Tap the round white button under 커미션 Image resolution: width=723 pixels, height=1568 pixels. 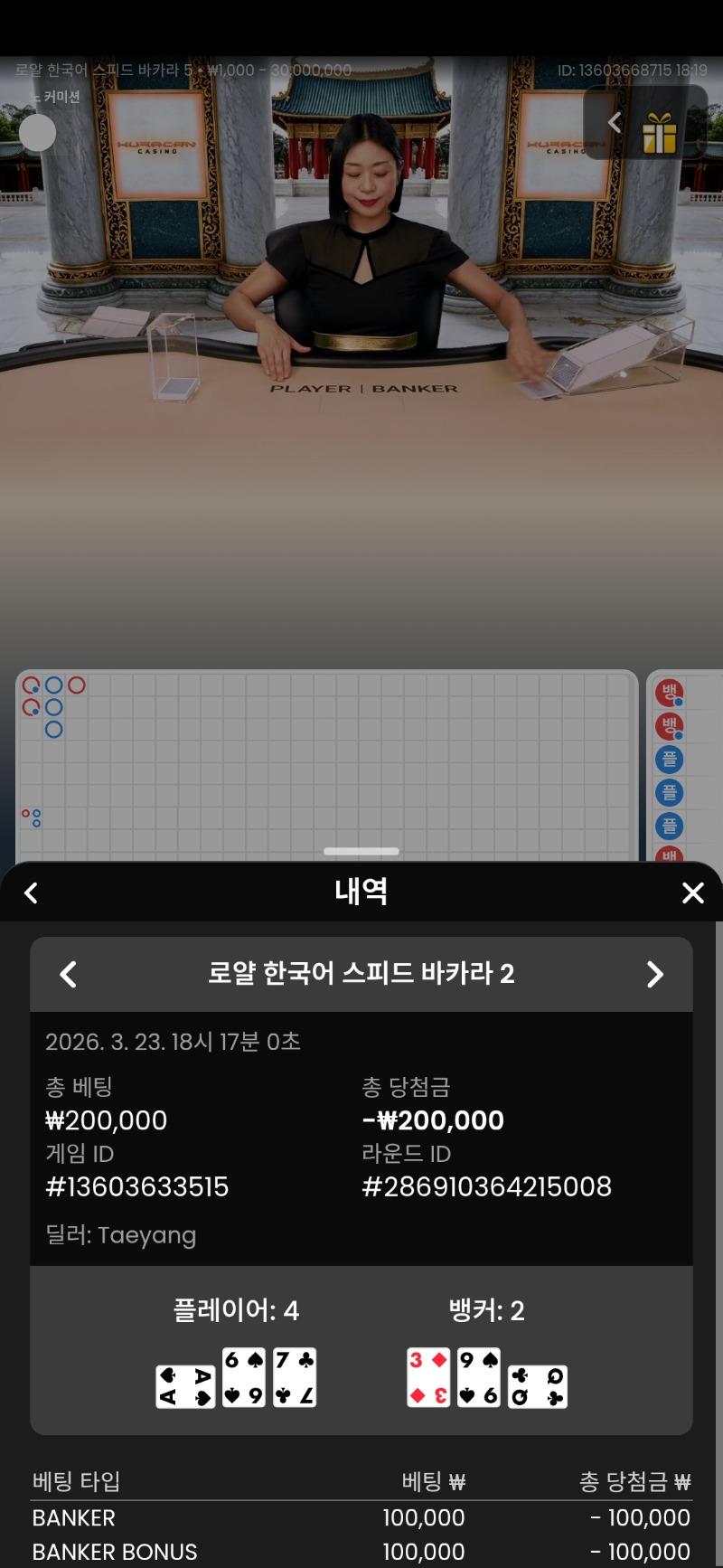click(37, 133)
